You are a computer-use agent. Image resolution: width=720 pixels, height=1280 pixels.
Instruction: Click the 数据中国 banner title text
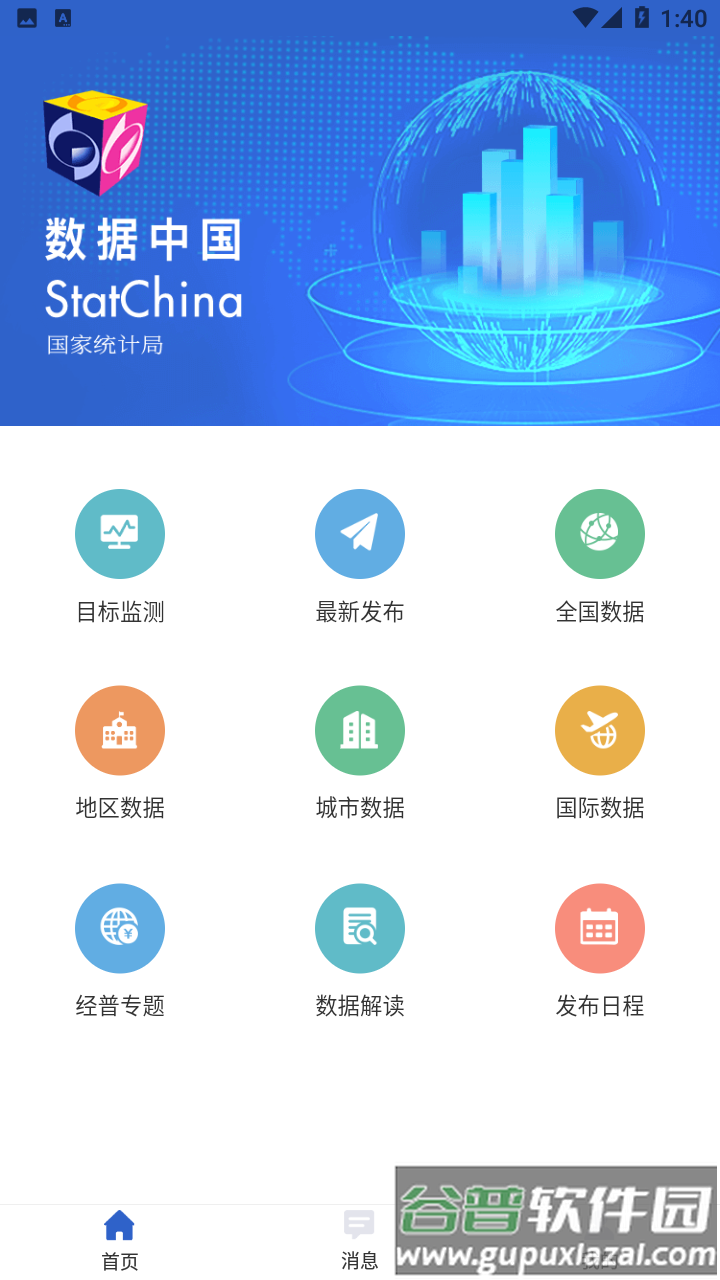(x=143, y=240)
